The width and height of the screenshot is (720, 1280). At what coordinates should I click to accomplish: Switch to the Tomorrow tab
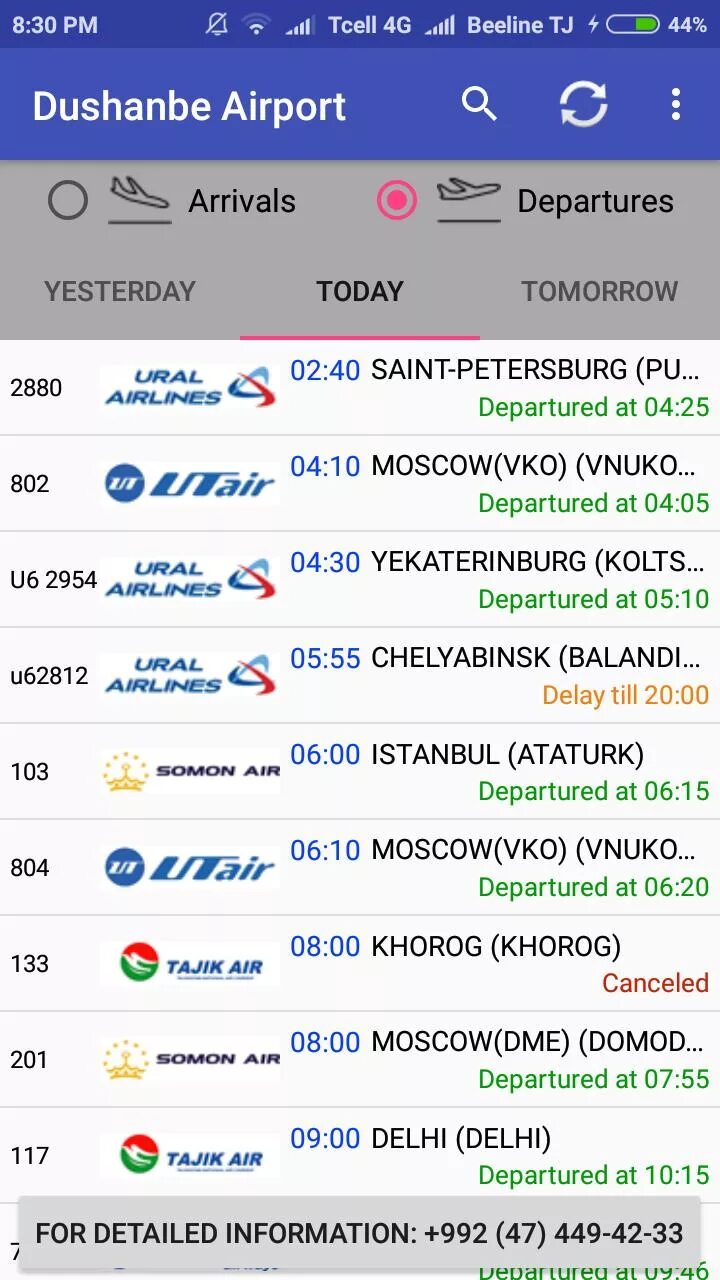[600, 291]
